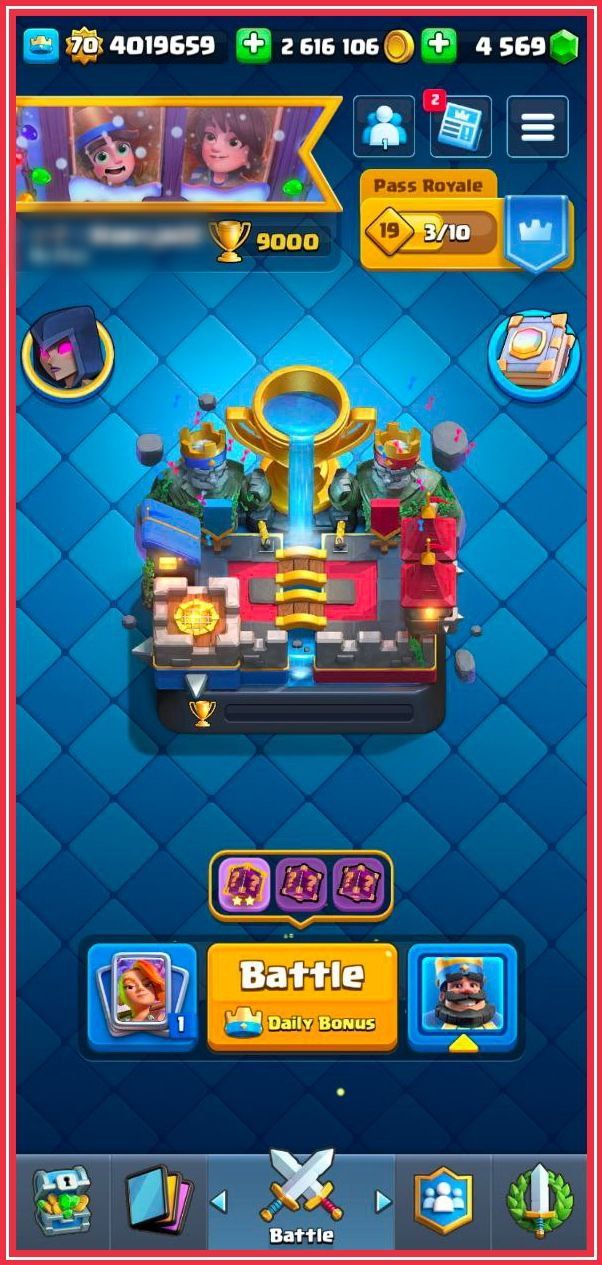Switch to the Cards collection tab
The width and height of the screenshot is (602, 1265).
pyautogui.click(x=159, y=1201)
